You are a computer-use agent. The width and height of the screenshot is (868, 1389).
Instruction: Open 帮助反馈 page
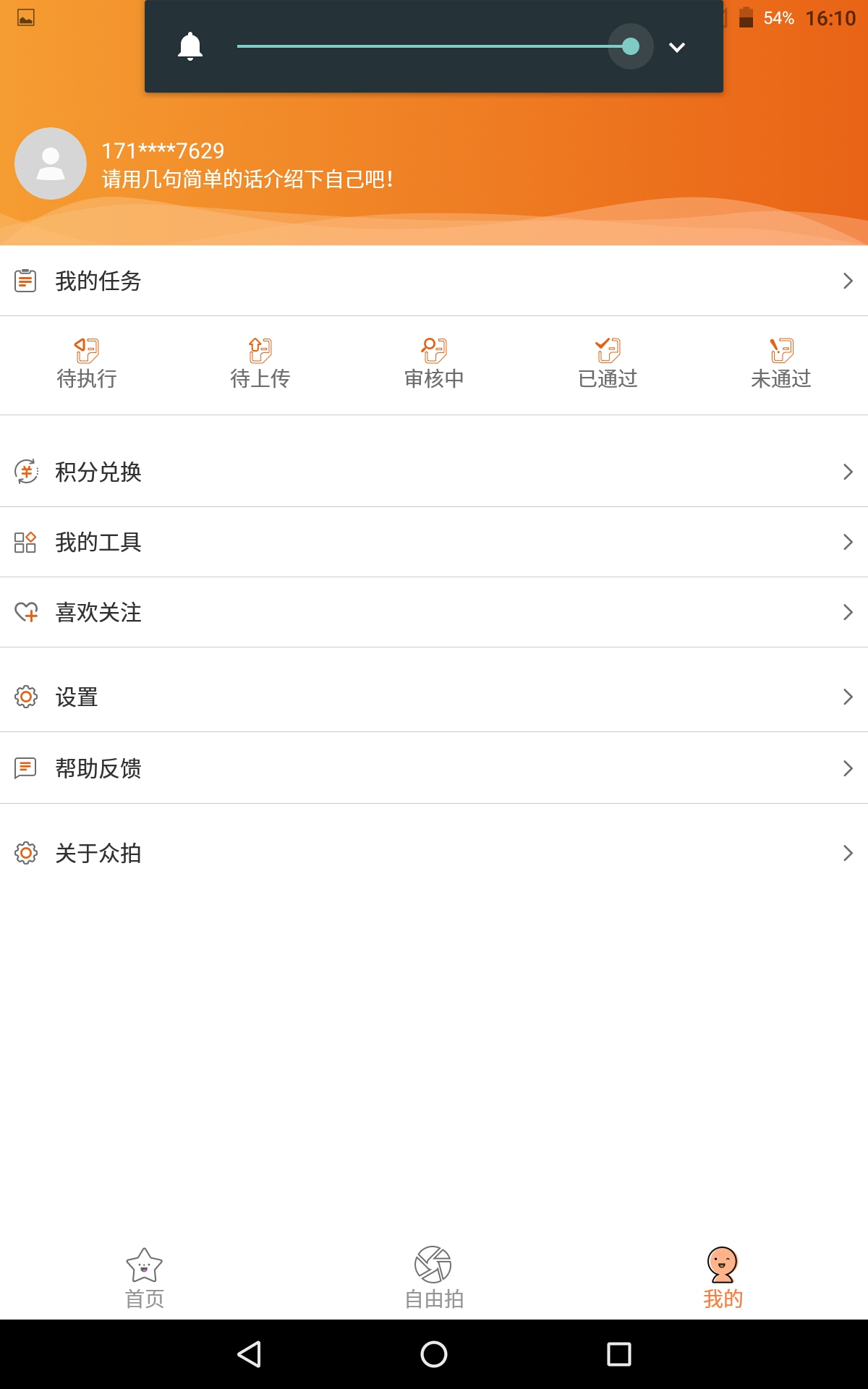(434, 768)
